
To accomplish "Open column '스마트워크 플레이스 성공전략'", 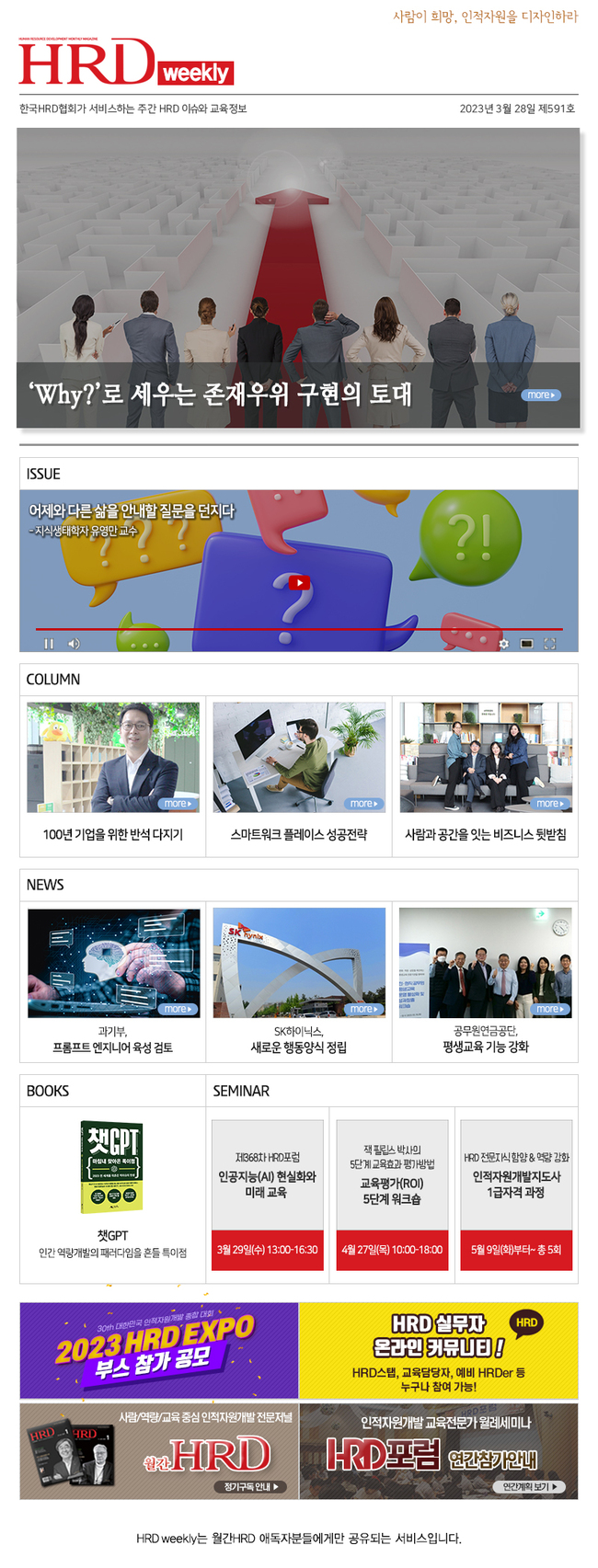I will pyautogui.click(x=299, y=834).
